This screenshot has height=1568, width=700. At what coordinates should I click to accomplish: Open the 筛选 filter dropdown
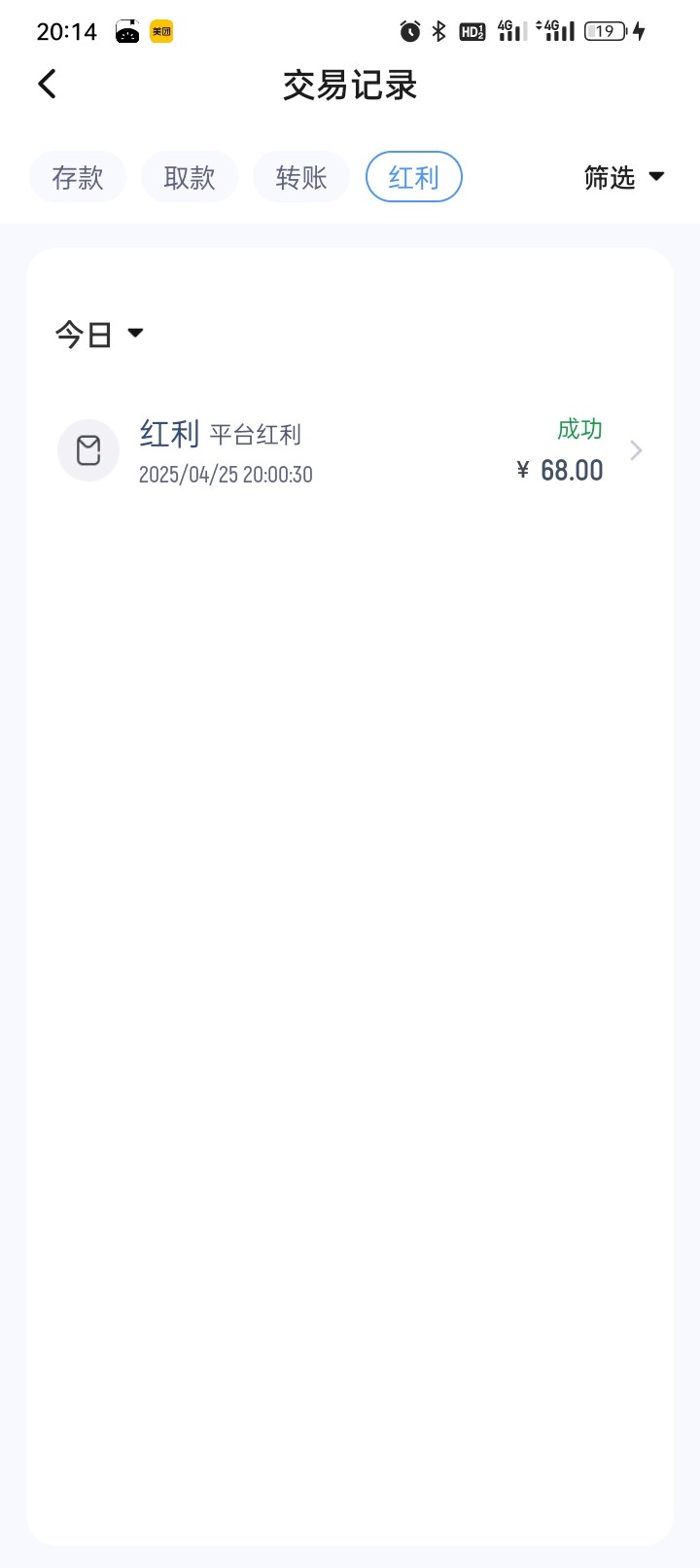coord(624,177)
